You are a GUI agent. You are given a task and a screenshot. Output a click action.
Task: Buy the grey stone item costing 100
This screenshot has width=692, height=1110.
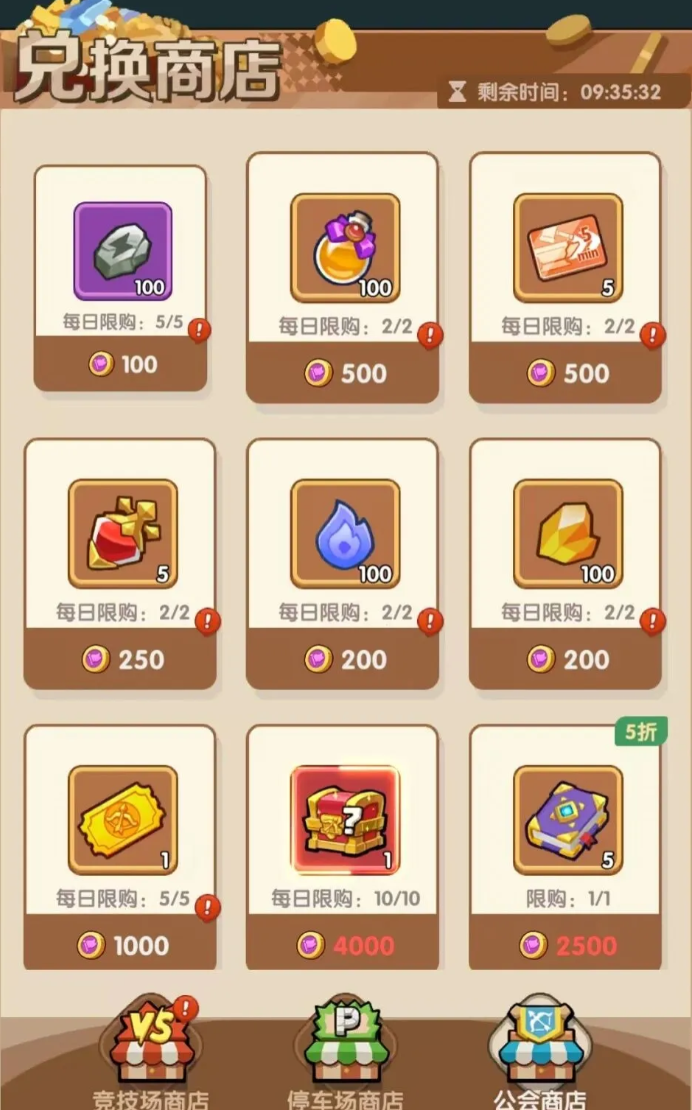point(122,252)
